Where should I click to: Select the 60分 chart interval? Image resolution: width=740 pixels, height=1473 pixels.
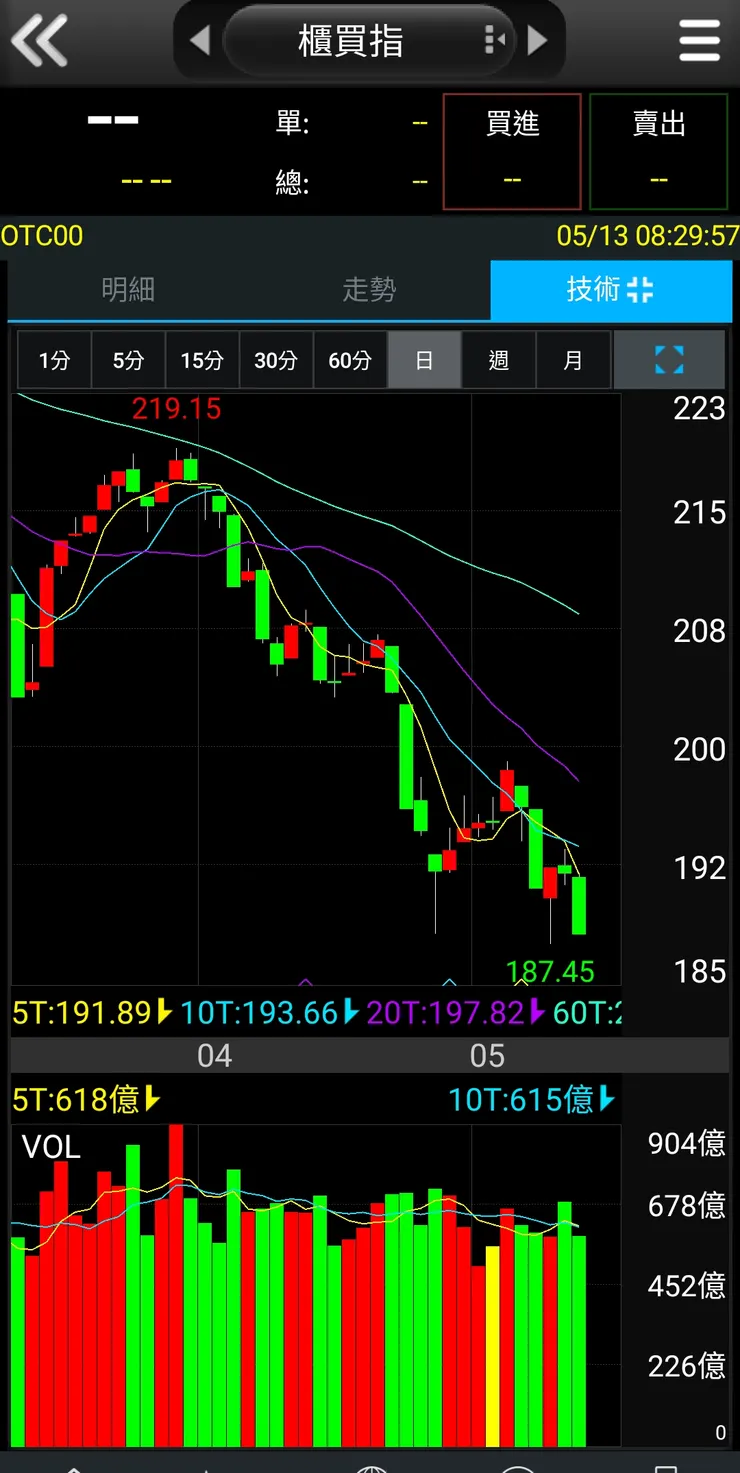tap(350, 360)
